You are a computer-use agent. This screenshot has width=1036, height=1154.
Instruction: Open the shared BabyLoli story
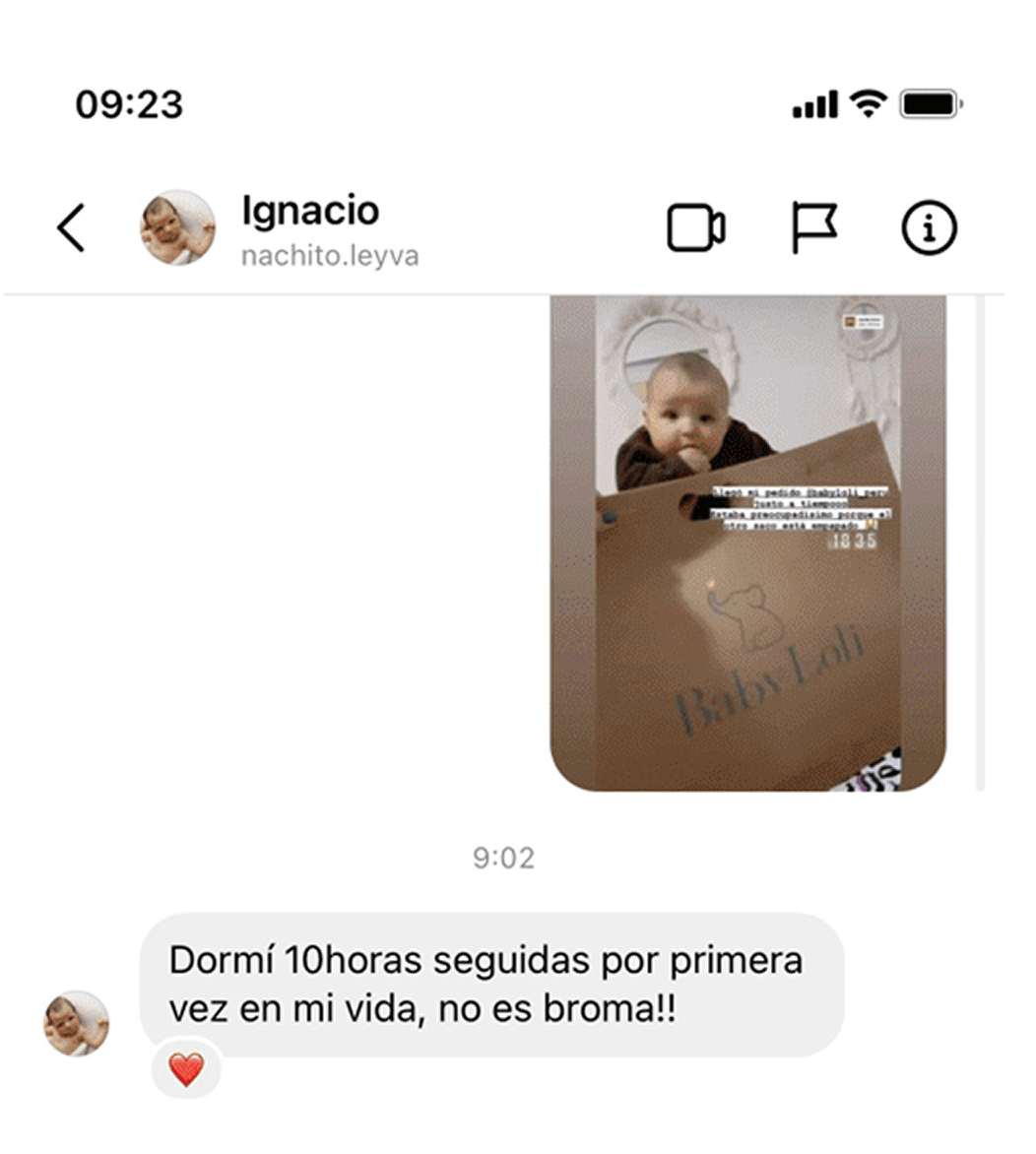(747, 542)
